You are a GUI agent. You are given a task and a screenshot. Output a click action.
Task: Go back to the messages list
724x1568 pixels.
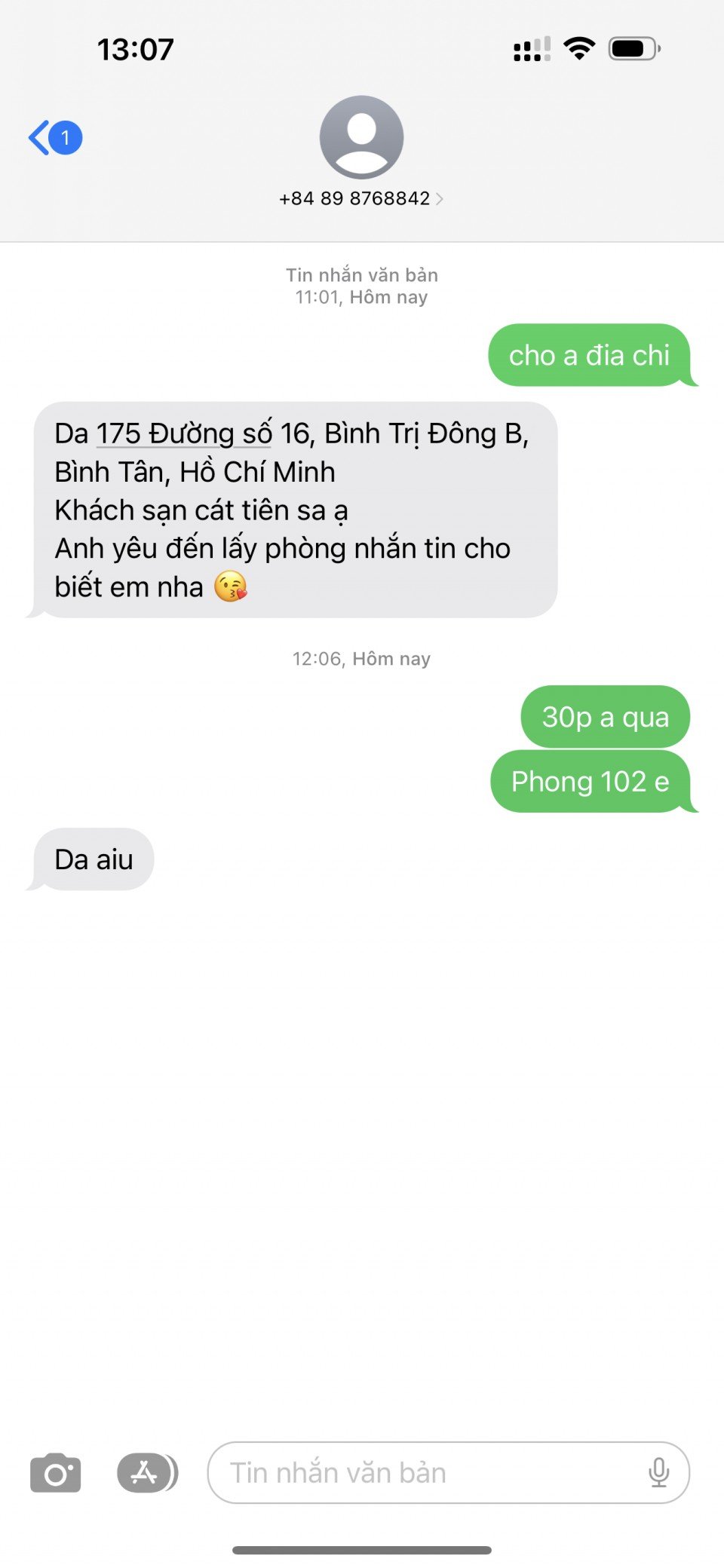54,138
